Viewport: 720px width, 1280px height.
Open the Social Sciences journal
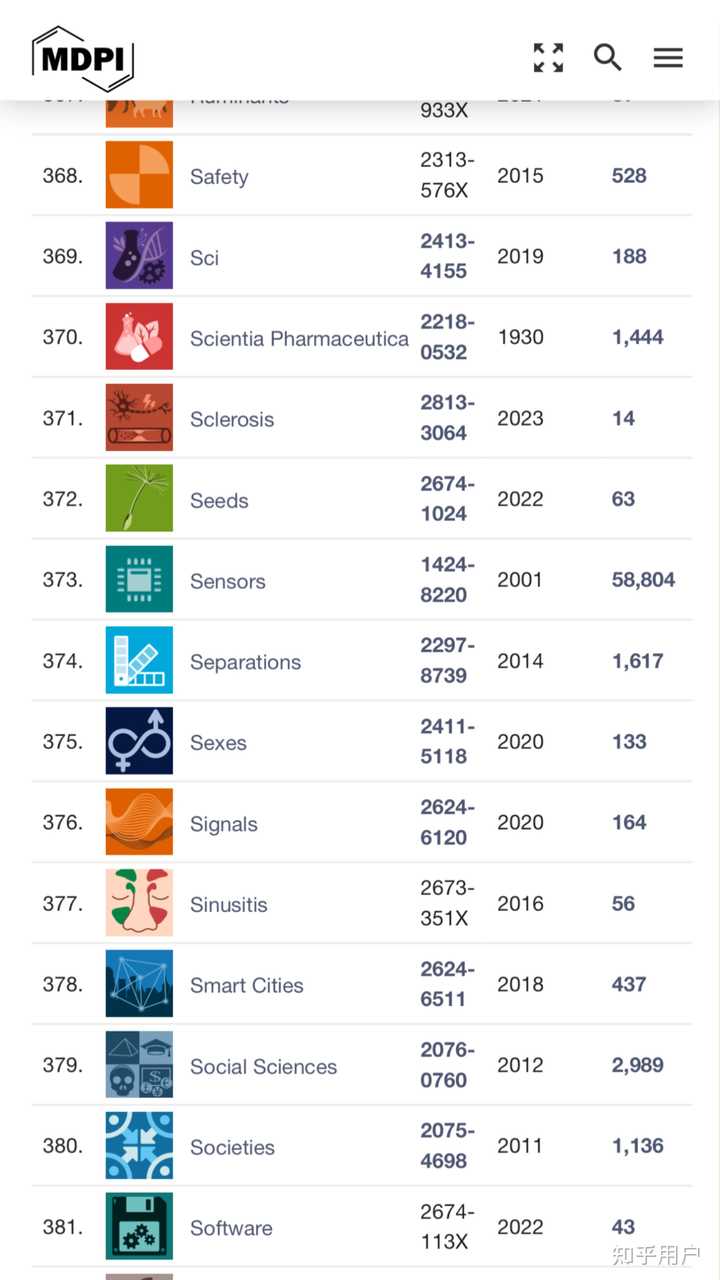click(x=263, y=1067)
